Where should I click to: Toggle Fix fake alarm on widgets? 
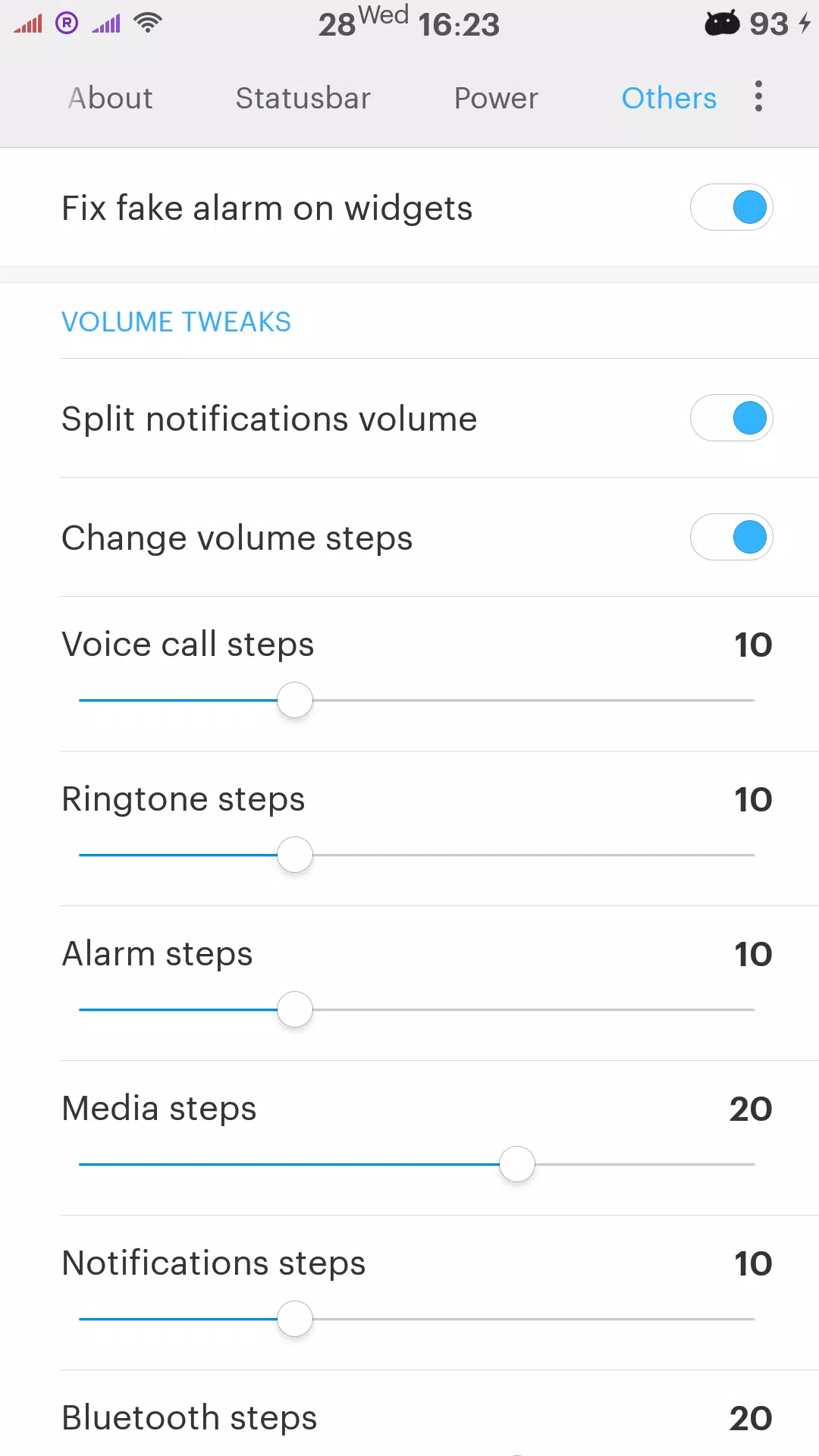pyautogui.click(x=731, y=207)
